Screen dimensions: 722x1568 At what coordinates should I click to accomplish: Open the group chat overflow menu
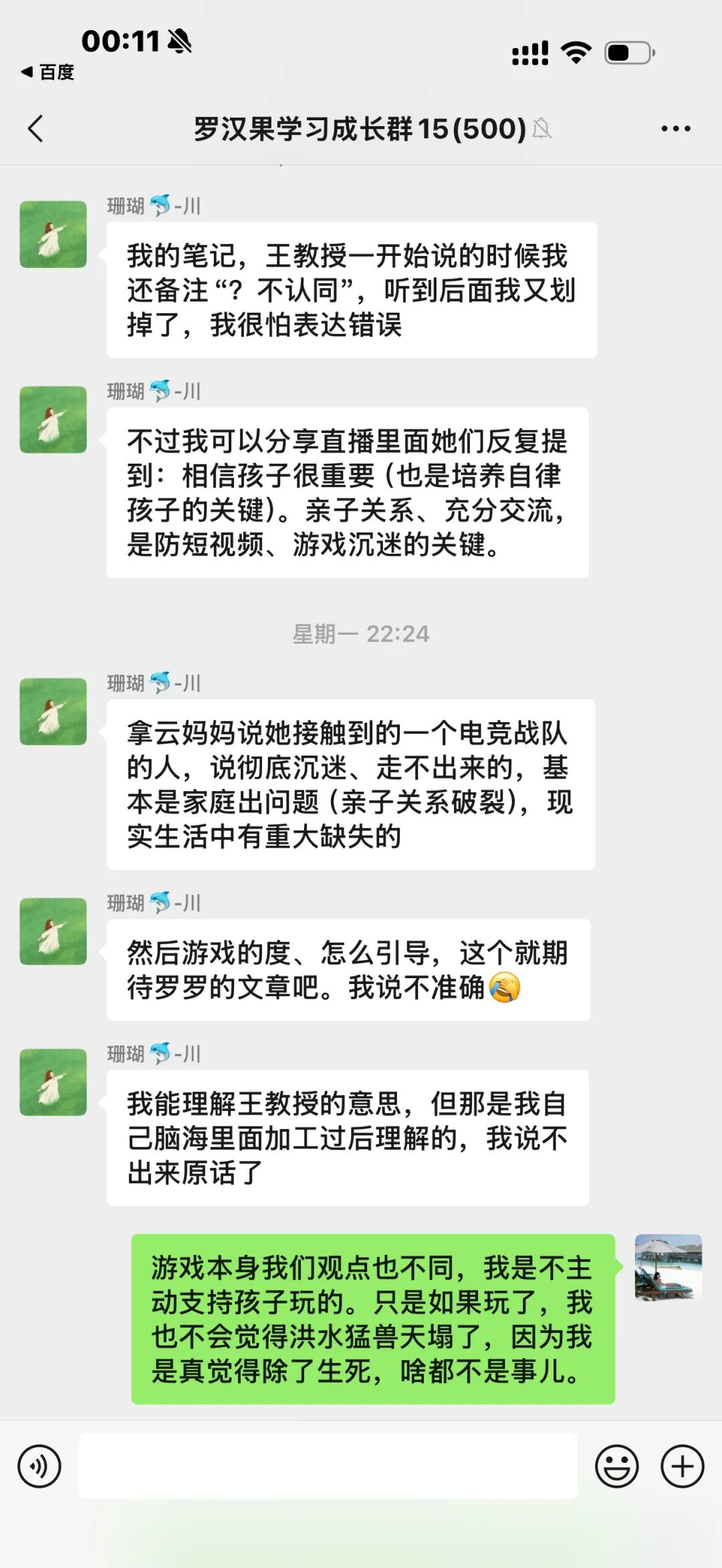pos(675,129)
